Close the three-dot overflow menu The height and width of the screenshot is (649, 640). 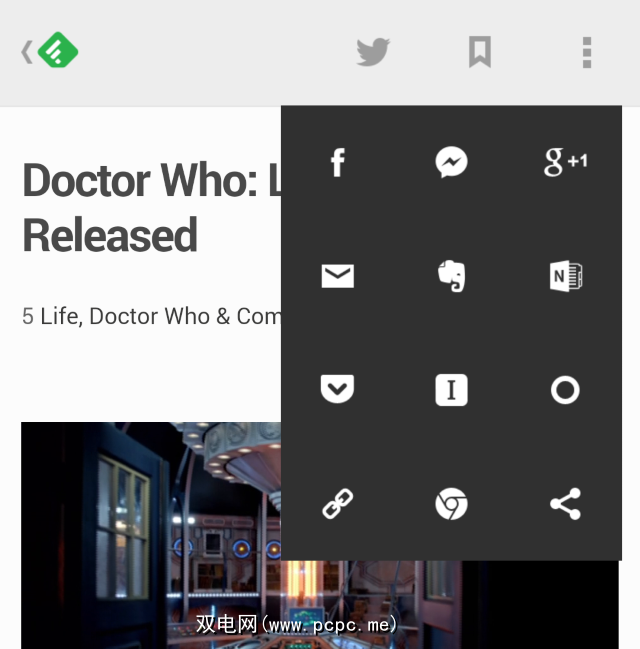coord(587,52)
